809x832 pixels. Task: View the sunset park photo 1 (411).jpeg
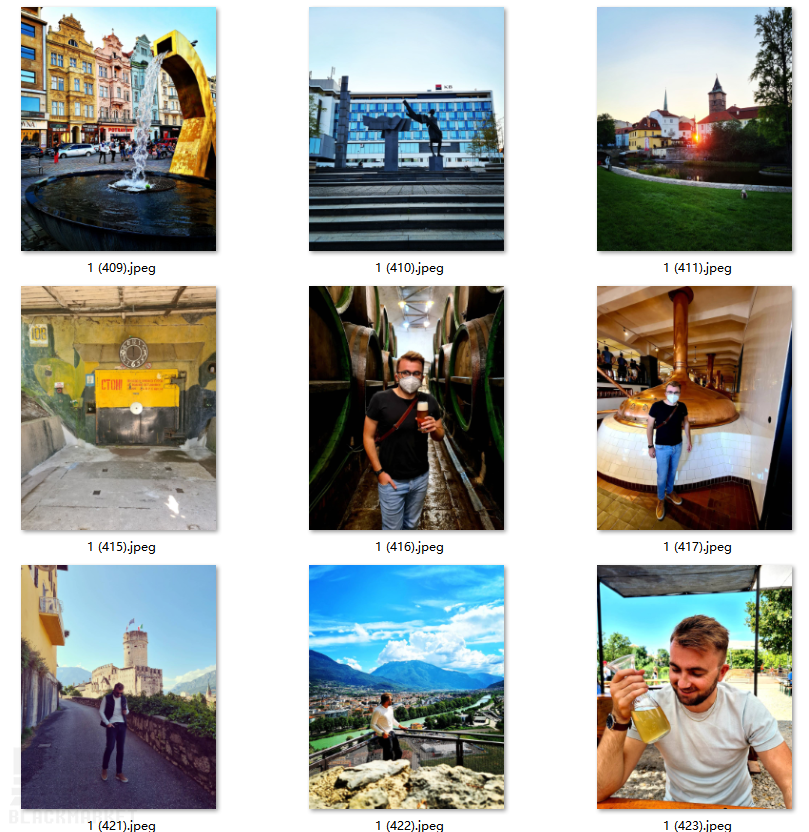click(x=694, y=129)
